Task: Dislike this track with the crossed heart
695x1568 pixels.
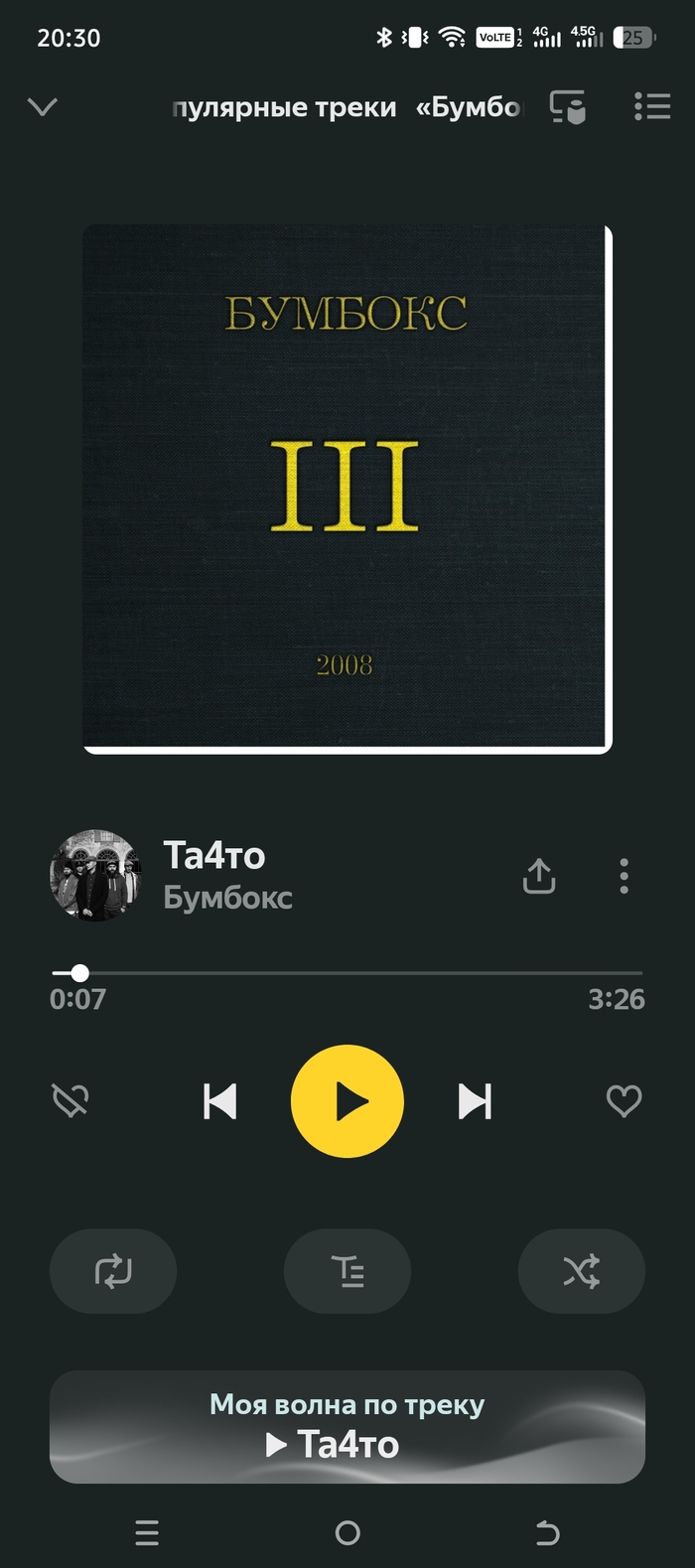Action: pyautogui.click(x=70, y=1100)
